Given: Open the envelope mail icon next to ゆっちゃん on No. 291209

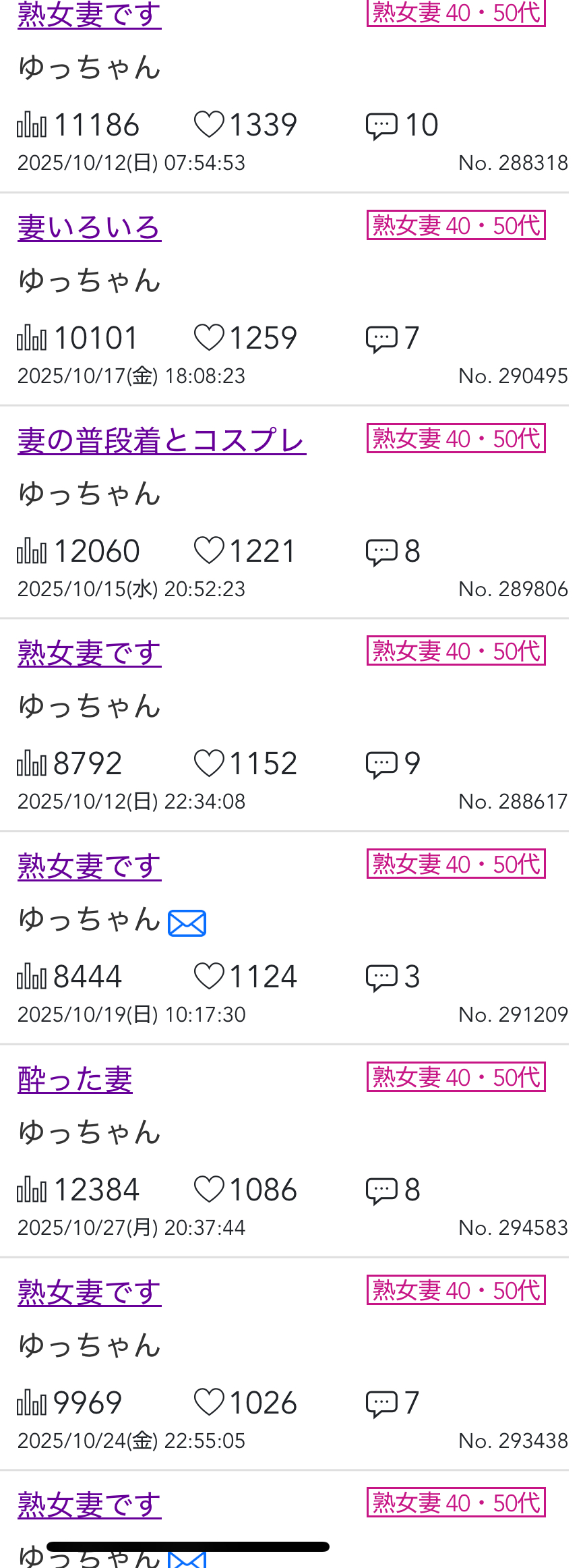Looking at the screenshot, I should 187,922.
